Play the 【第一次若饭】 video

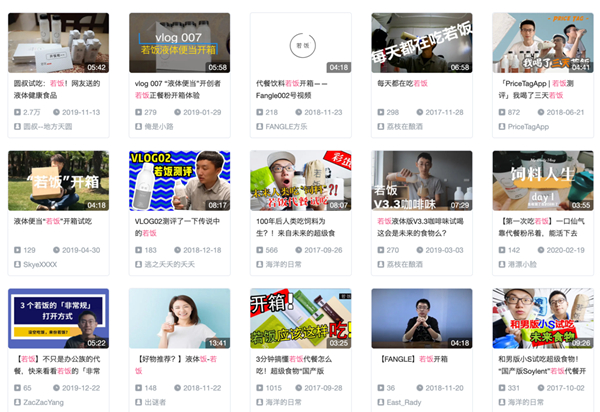(x=542, y=181)
